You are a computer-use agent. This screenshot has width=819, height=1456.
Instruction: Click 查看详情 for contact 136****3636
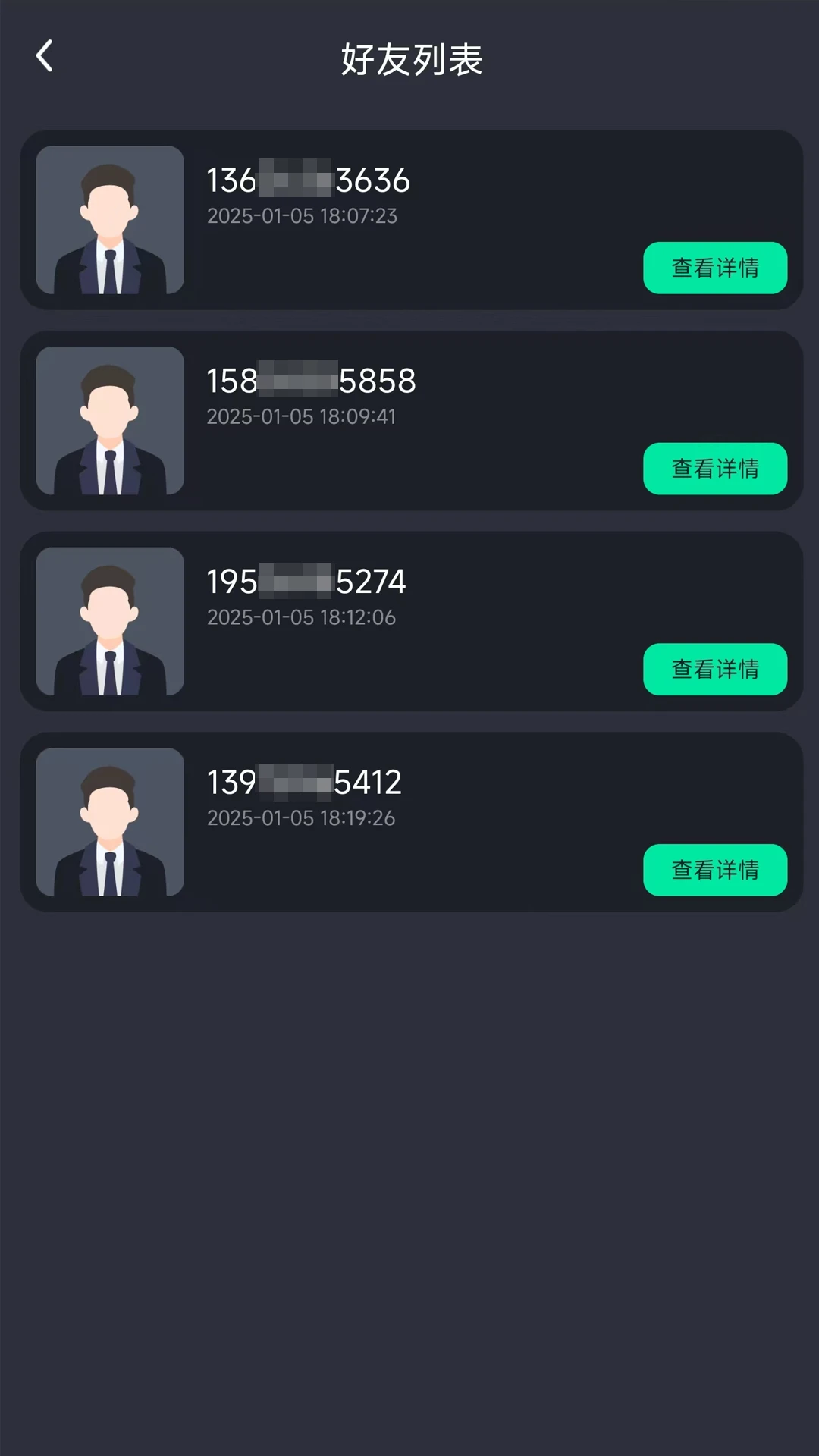[714, 268]
